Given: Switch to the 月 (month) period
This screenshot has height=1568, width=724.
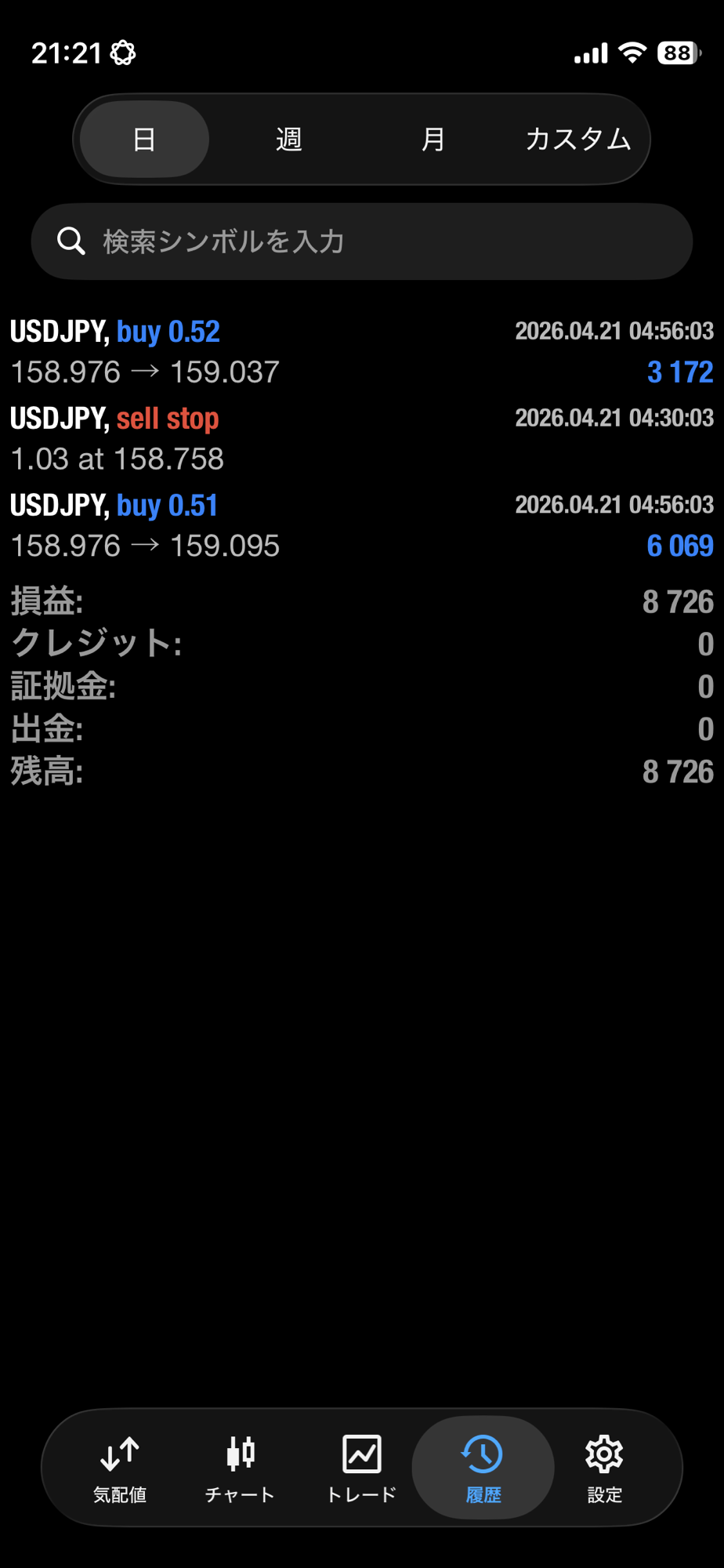Looking at the screenshot, I should 433,140.
